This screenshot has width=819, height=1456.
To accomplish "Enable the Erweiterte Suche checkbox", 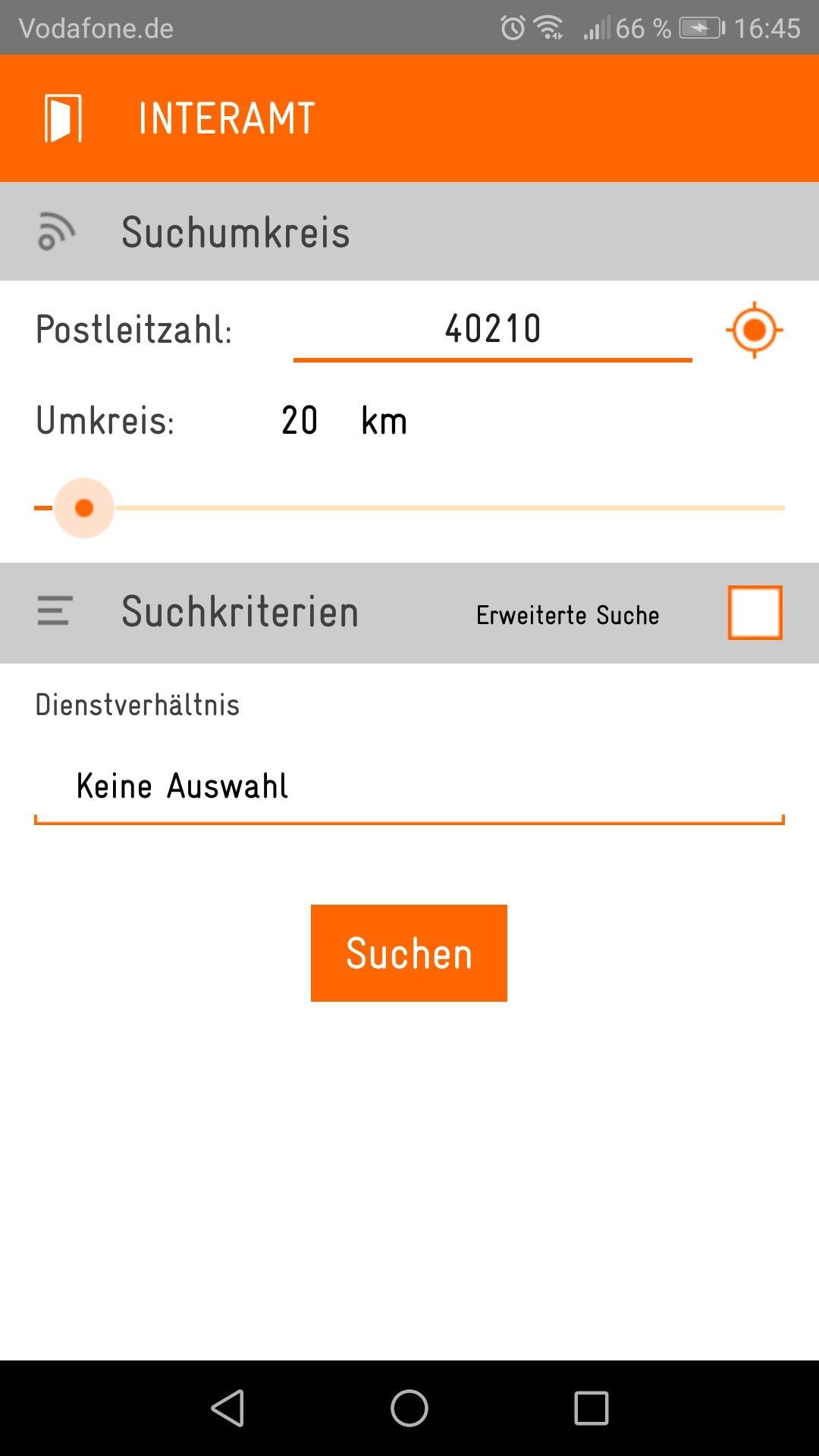I will pos(755,613).
